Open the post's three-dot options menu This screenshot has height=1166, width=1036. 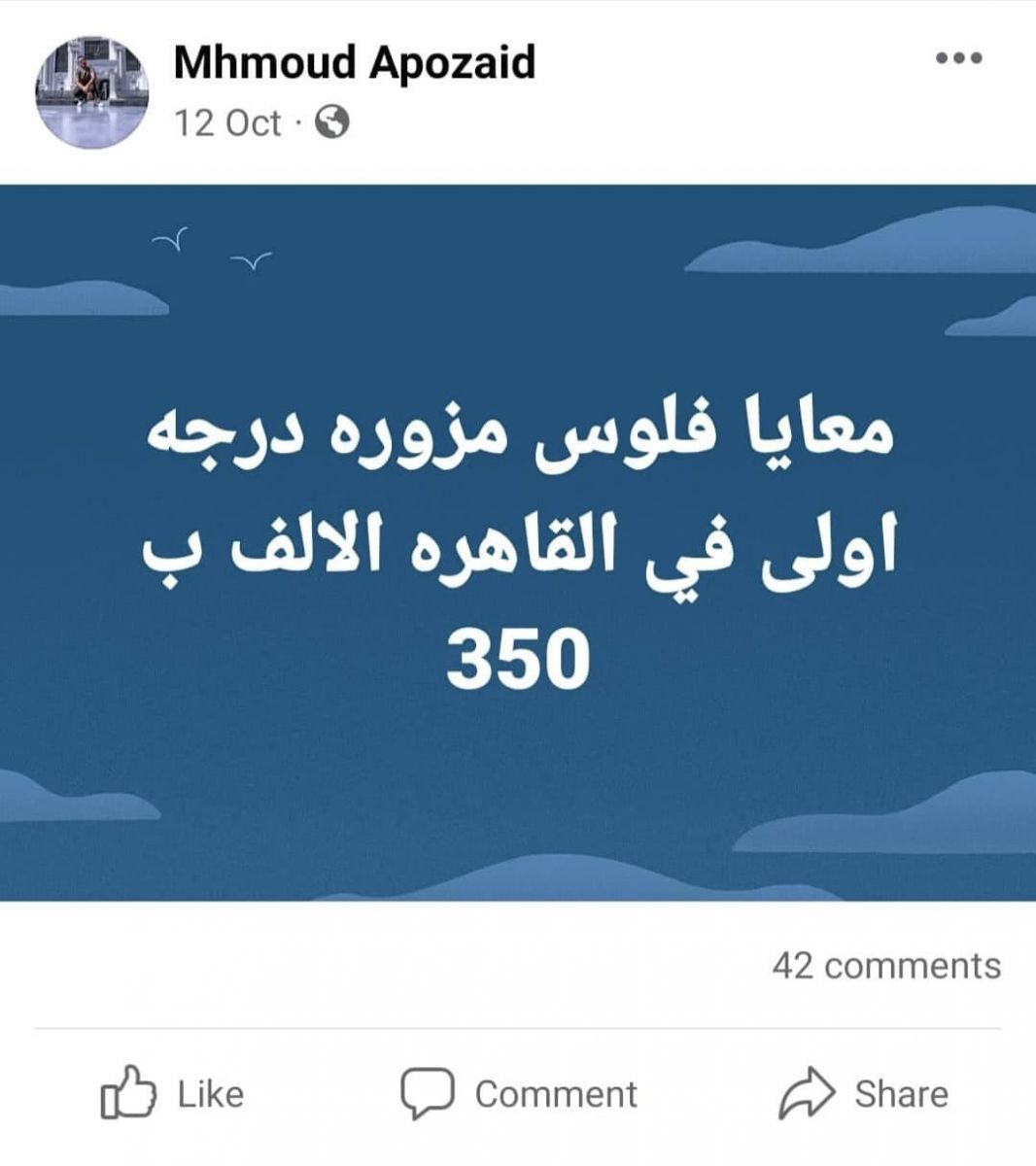pos(959,58)
